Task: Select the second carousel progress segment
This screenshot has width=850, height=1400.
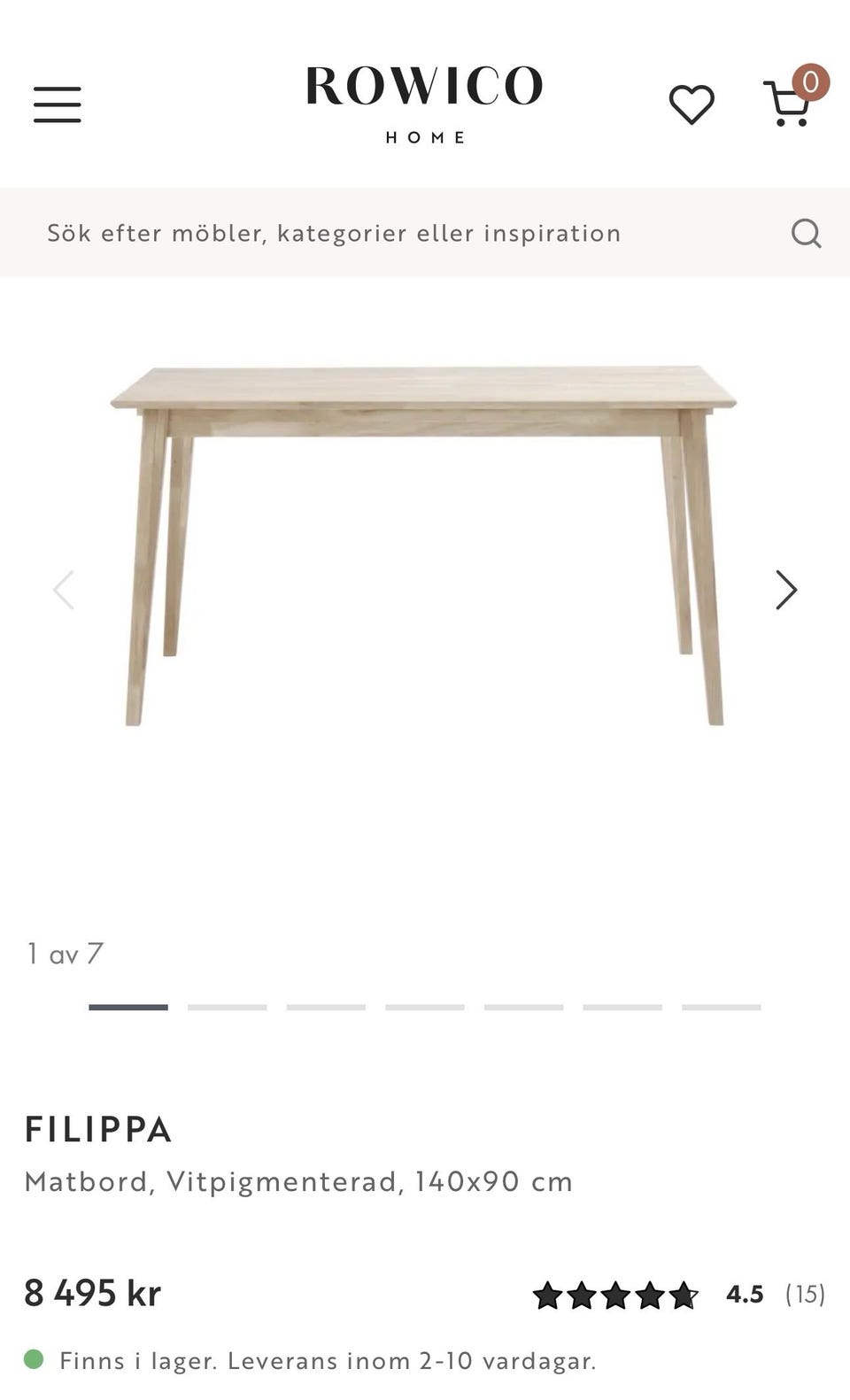Action: (x=228, y=1008)
